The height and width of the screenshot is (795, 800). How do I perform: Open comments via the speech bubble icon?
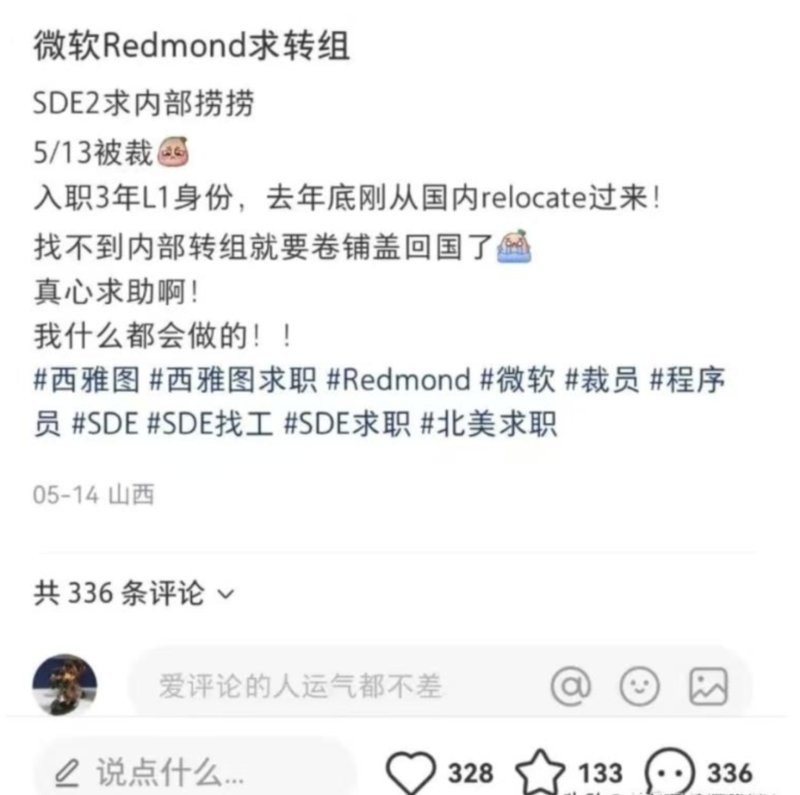click(x=669, y=772)
